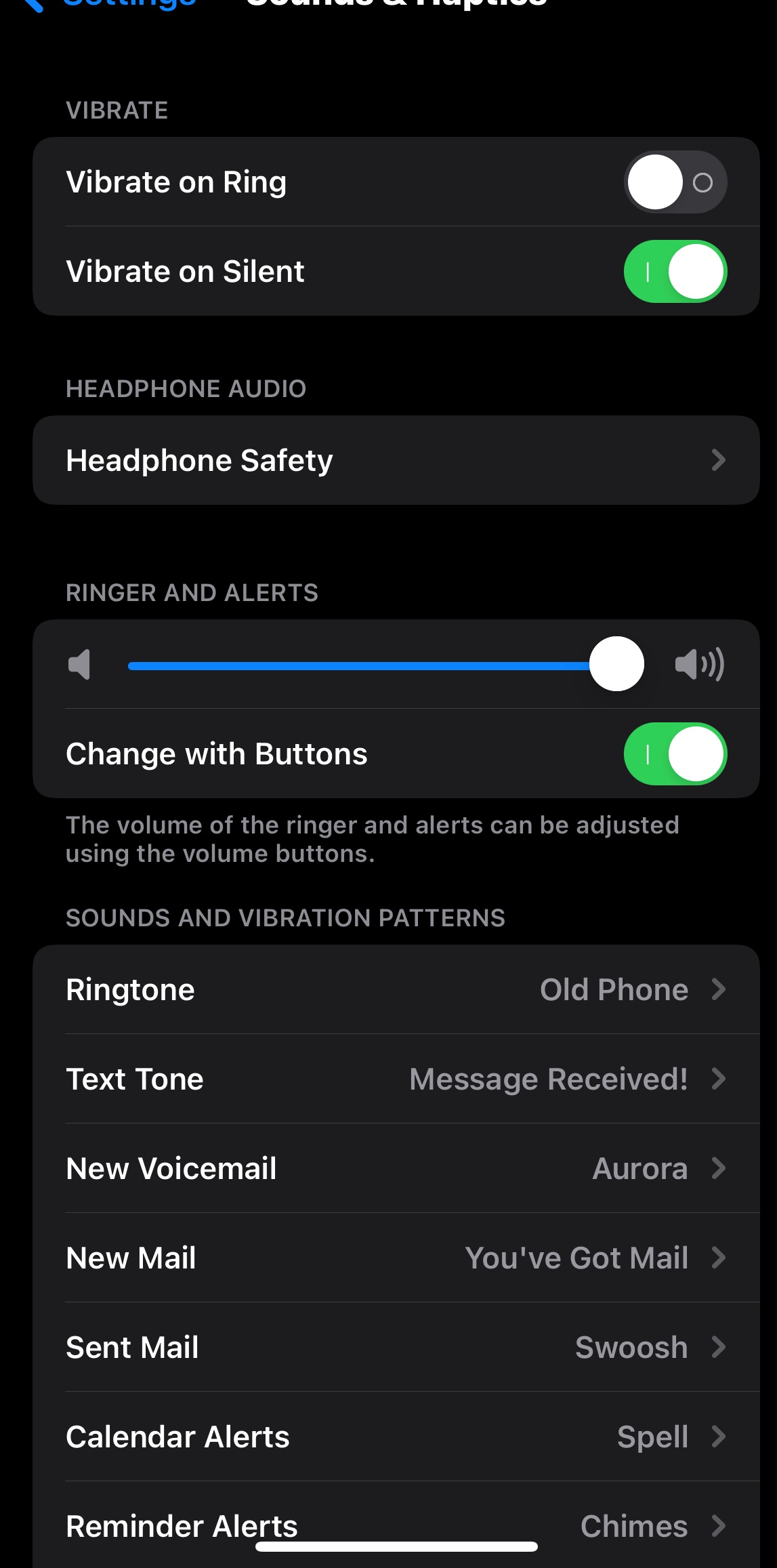Change the Text Tone sound
Viewport: 777px width, 1568px height.
(x=396, y=1079)
